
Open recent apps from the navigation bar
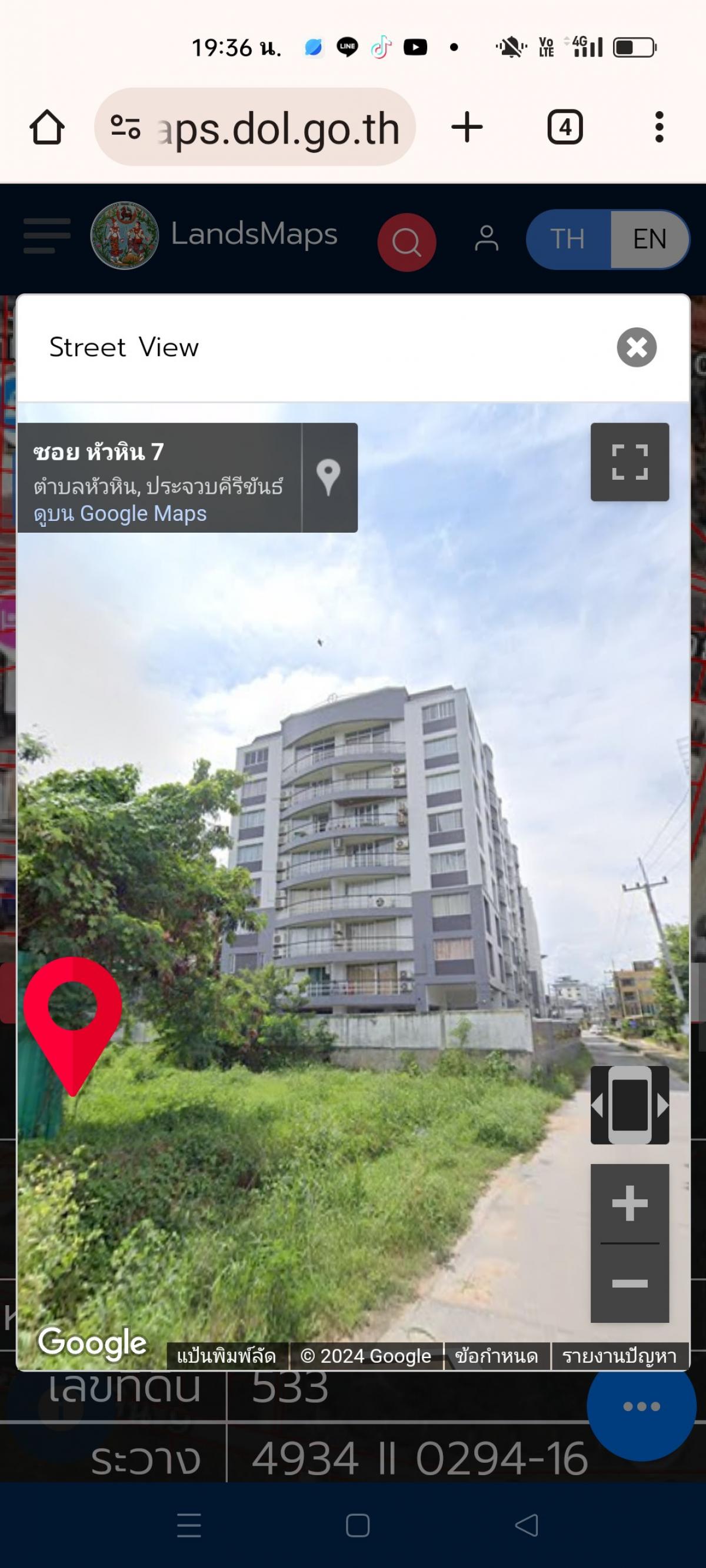pos(189,1524)
